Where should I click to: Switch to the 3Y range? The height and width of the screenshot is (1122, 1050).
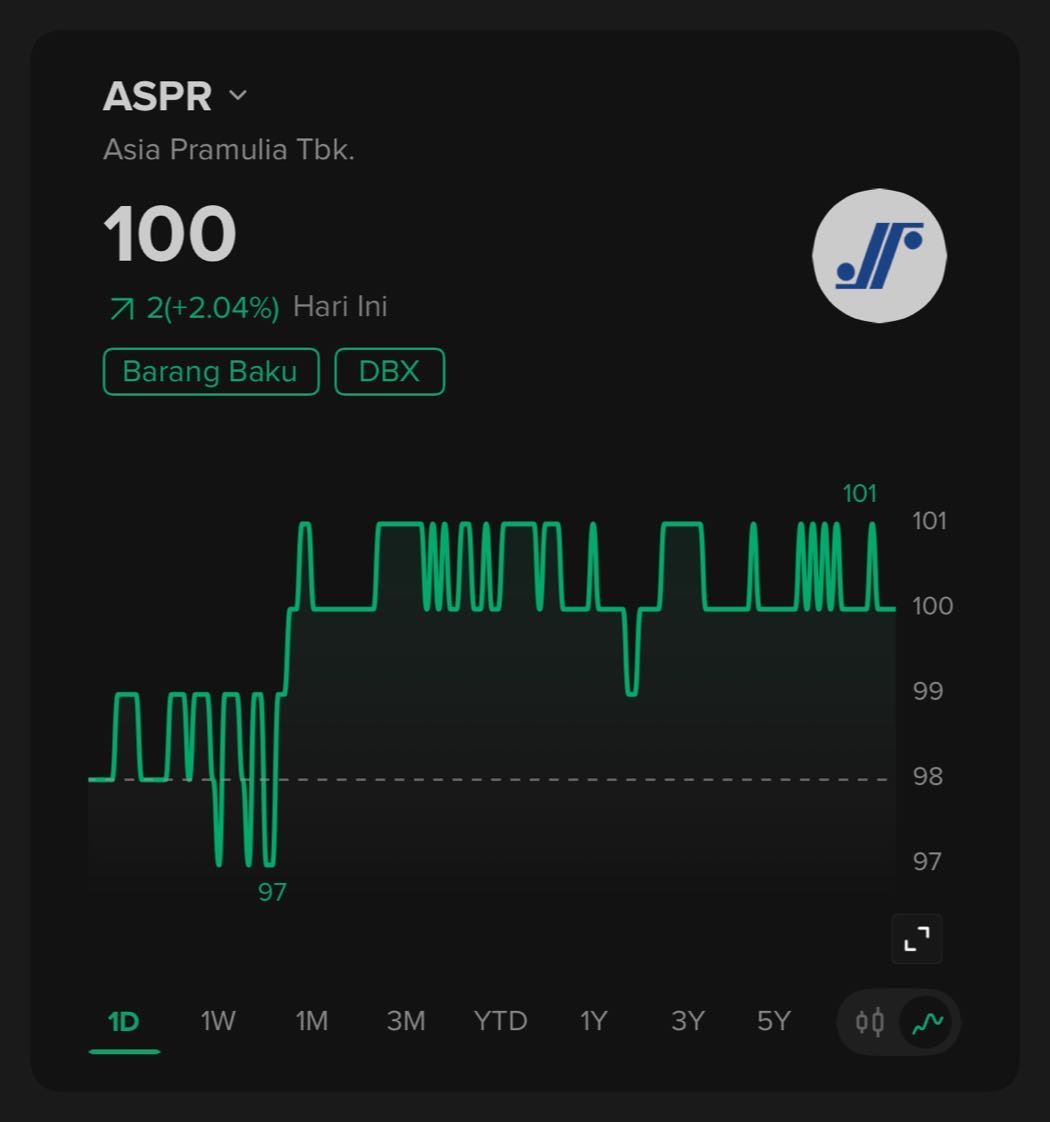tap(688, 1021)
